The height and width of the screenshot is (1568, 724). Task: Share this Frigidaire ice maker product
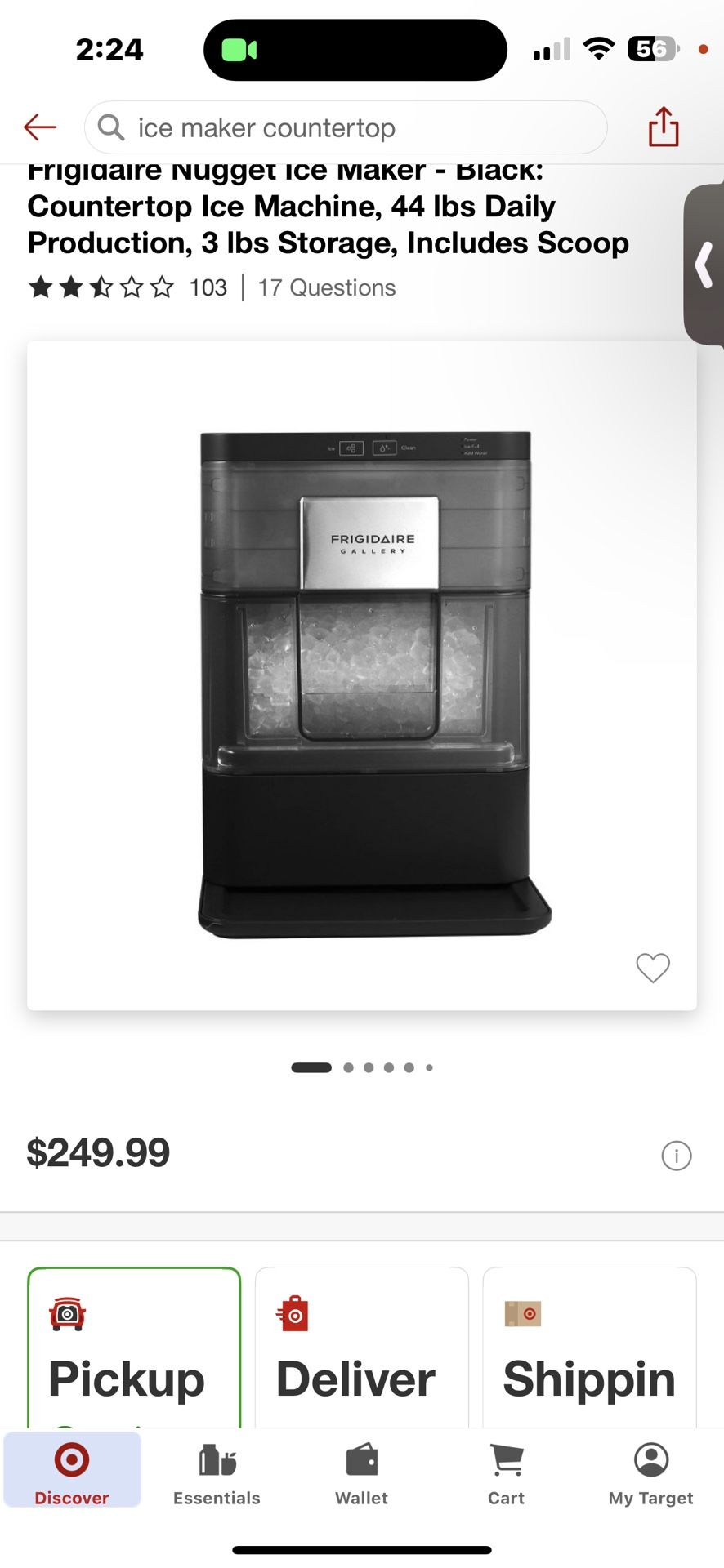664,127
